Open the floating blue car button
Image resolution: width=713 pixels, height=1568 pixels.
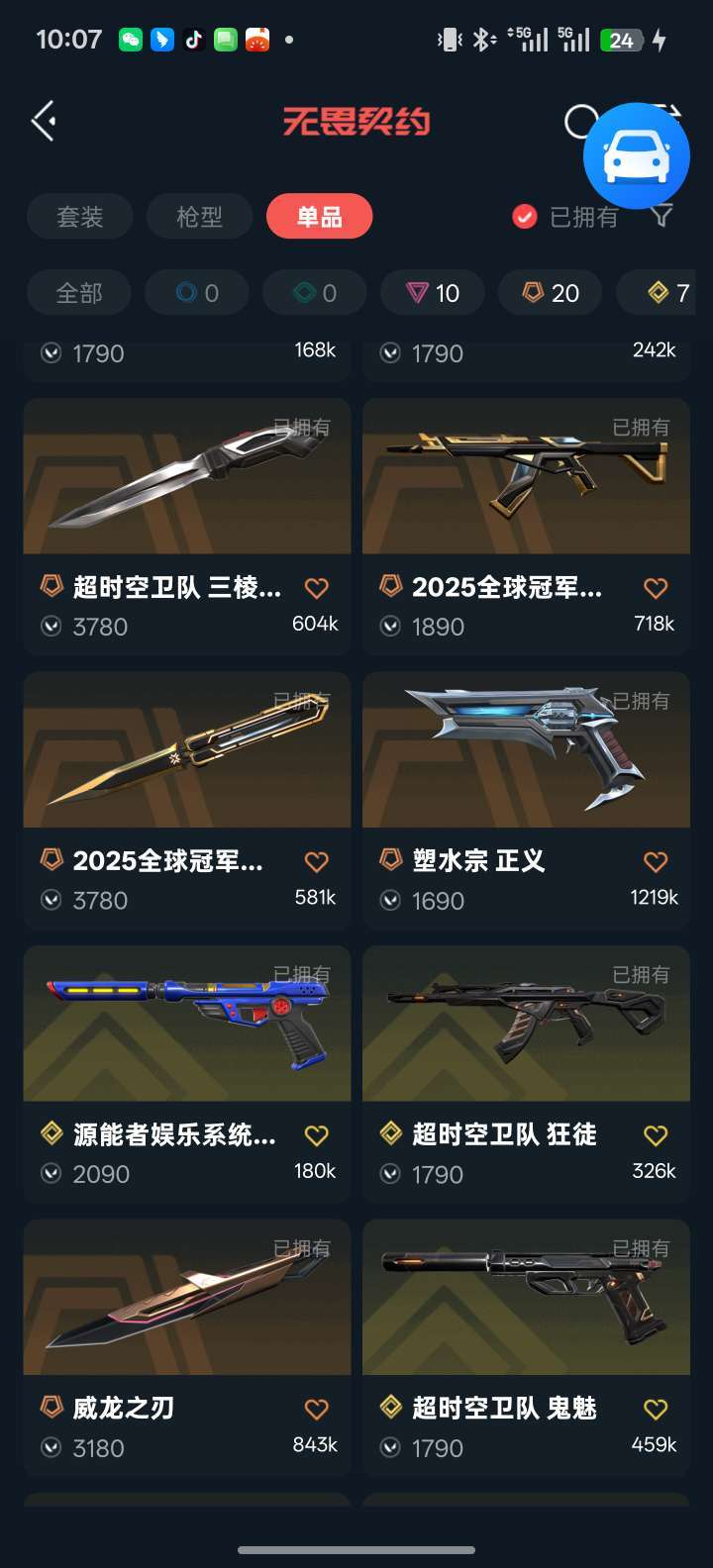click(636, 156)
